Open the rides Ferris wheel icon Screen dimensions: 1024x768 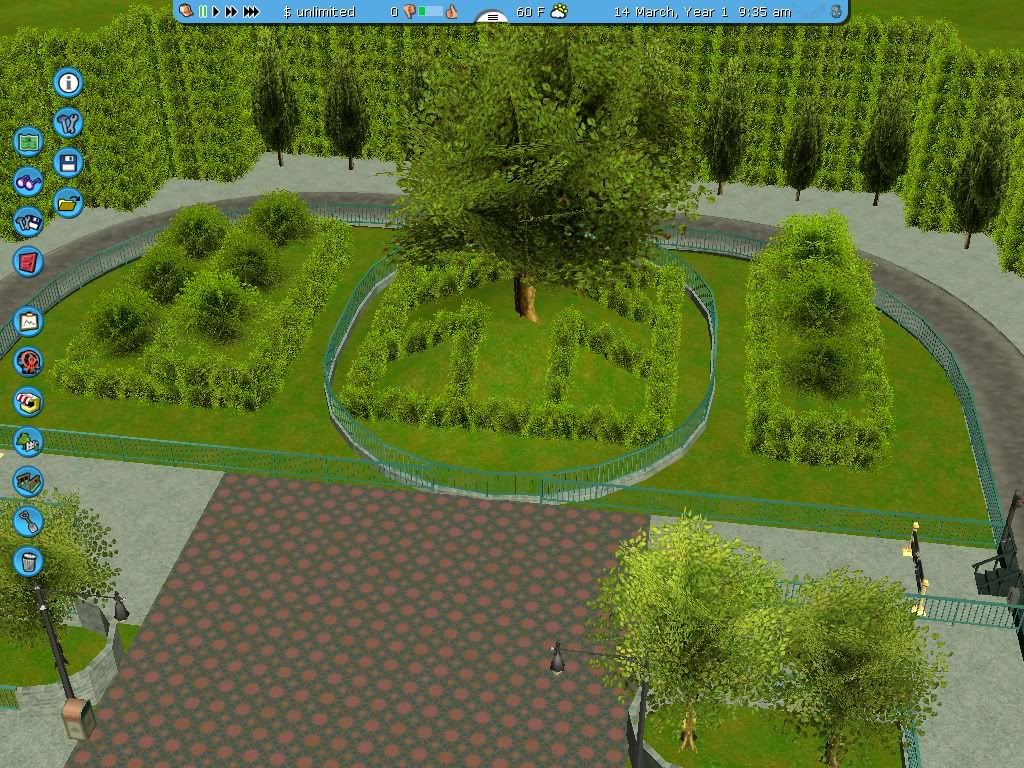[x=29, y=361]
